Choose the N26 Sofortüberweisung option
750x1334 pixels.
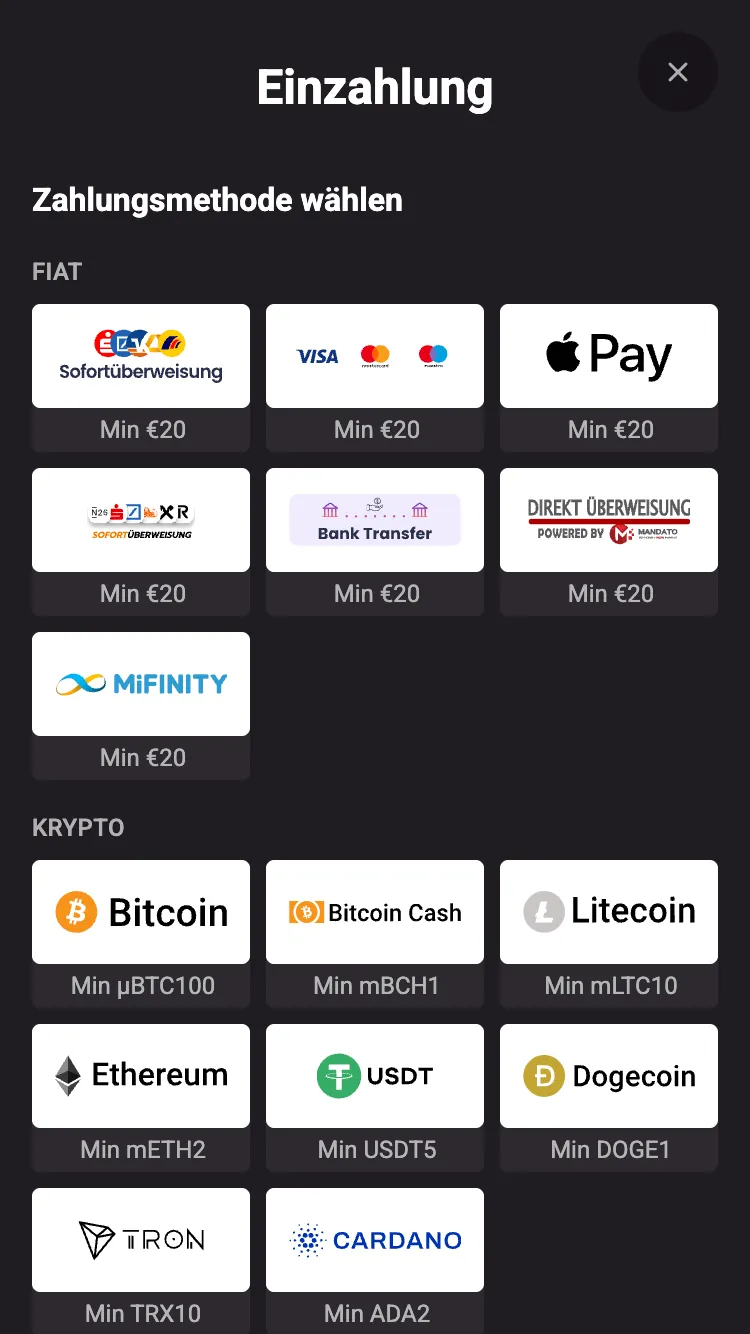click(x=141, y=520)
